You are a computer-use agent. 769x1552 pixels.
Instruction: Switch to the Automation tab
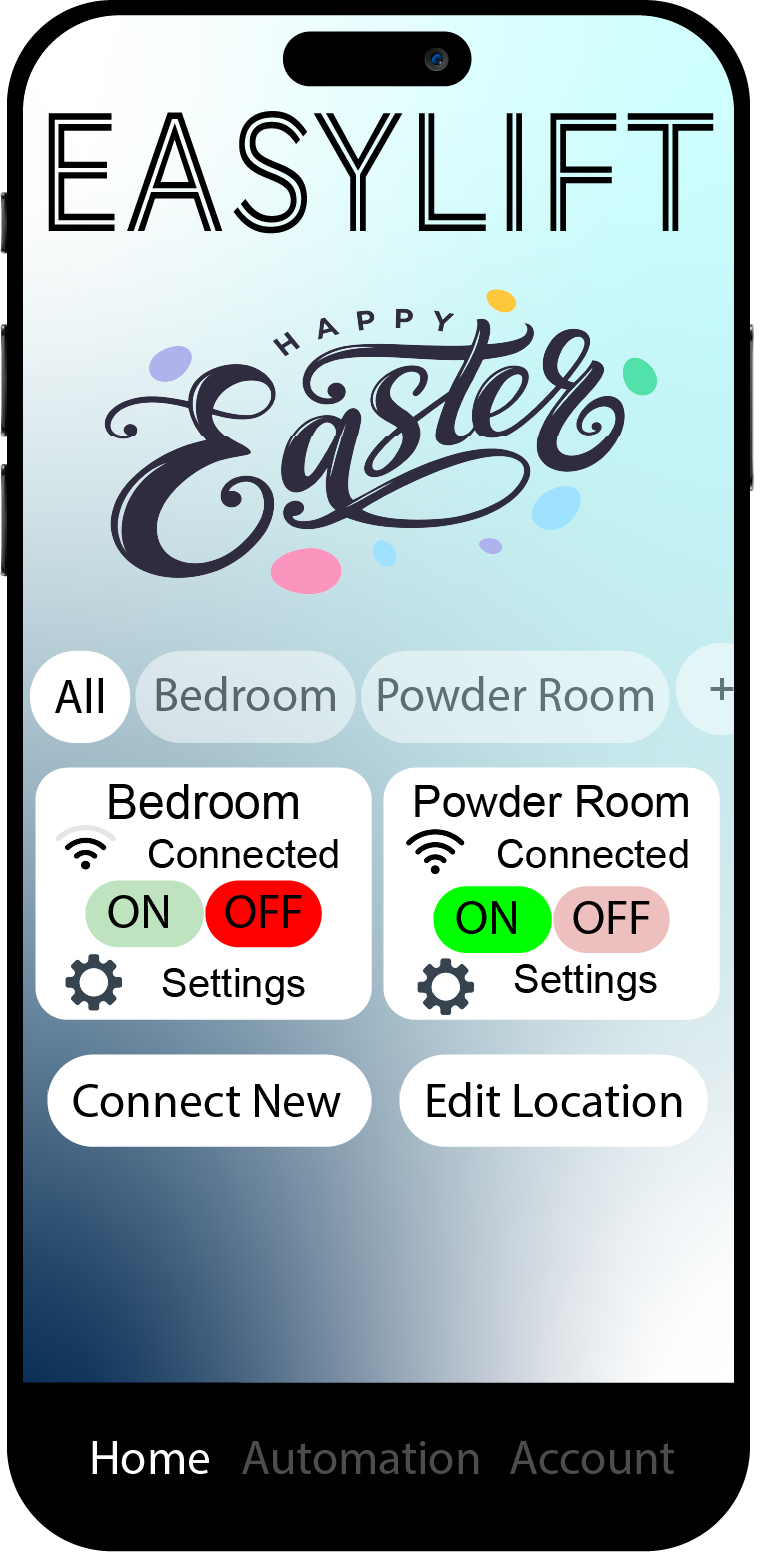pos(361,1459)
